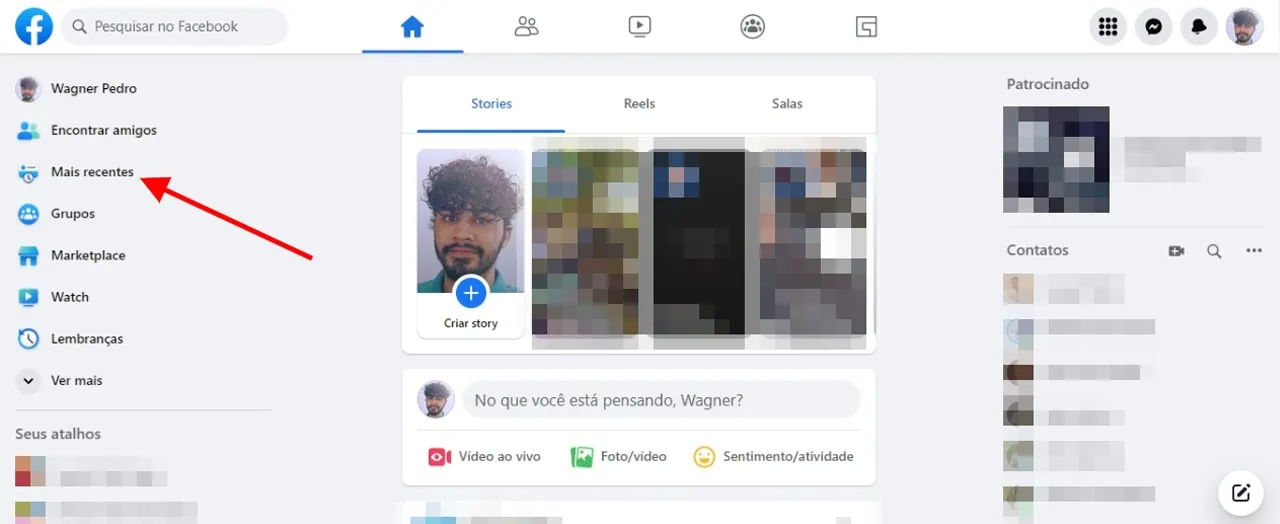Screen dimensions: 1280x524
Task: Tap Criar story card
Action: click(x=470, y=245)
